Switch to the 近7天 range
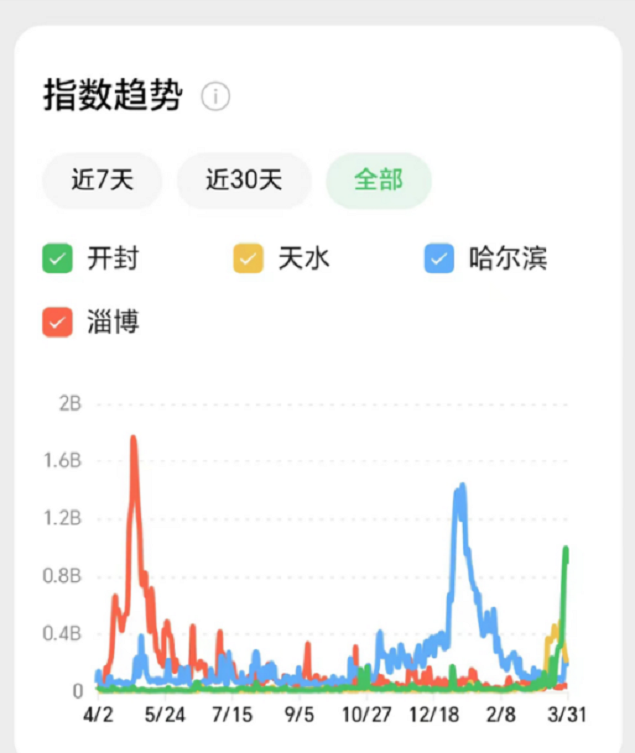Image resolution: width=635 pixels, height=753 pixels. (x=102, y=180)
